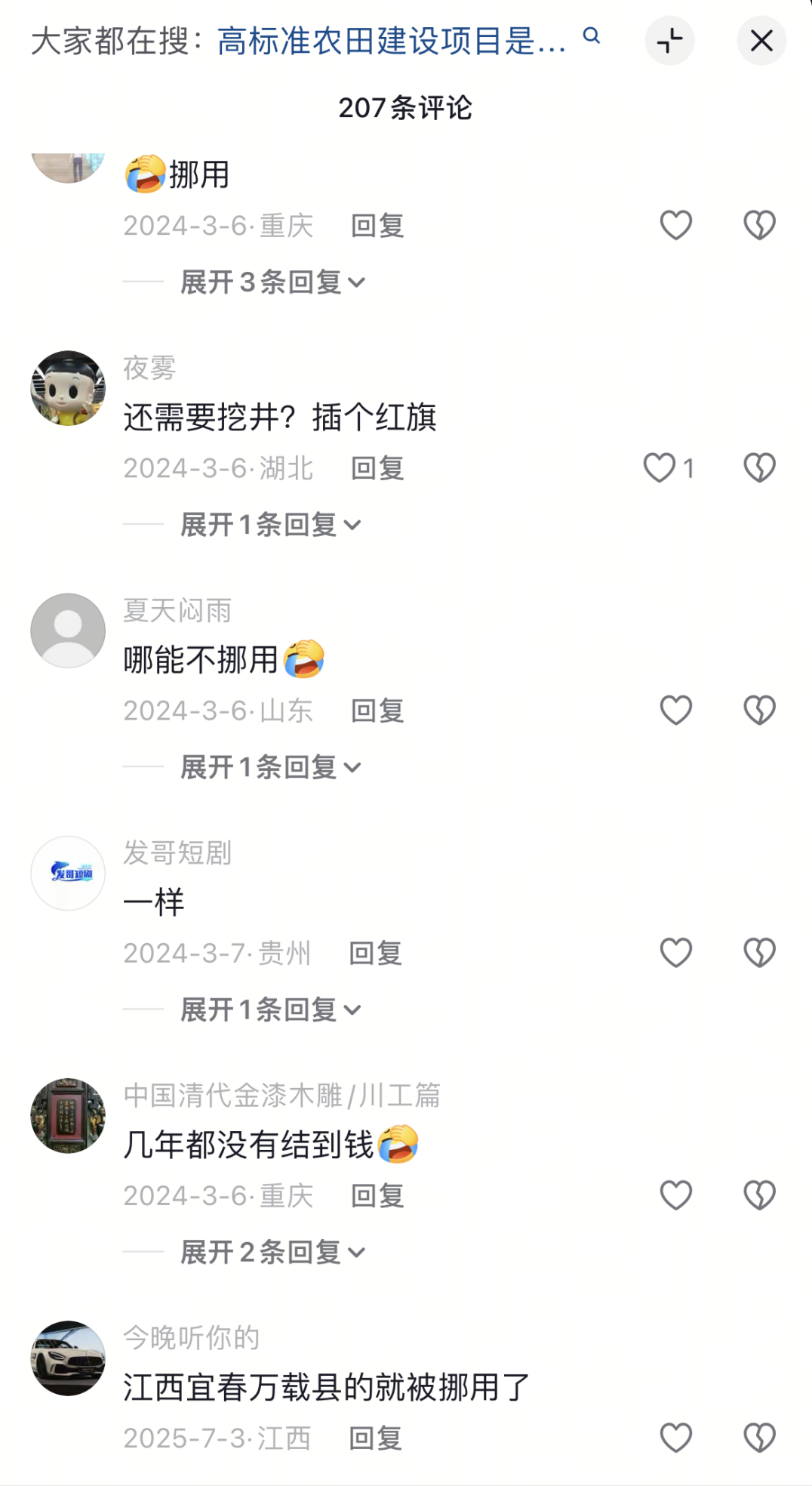Dislike 夏天闷雨's comment
This screenshot has height=1486, width=812.
(759, 711)
